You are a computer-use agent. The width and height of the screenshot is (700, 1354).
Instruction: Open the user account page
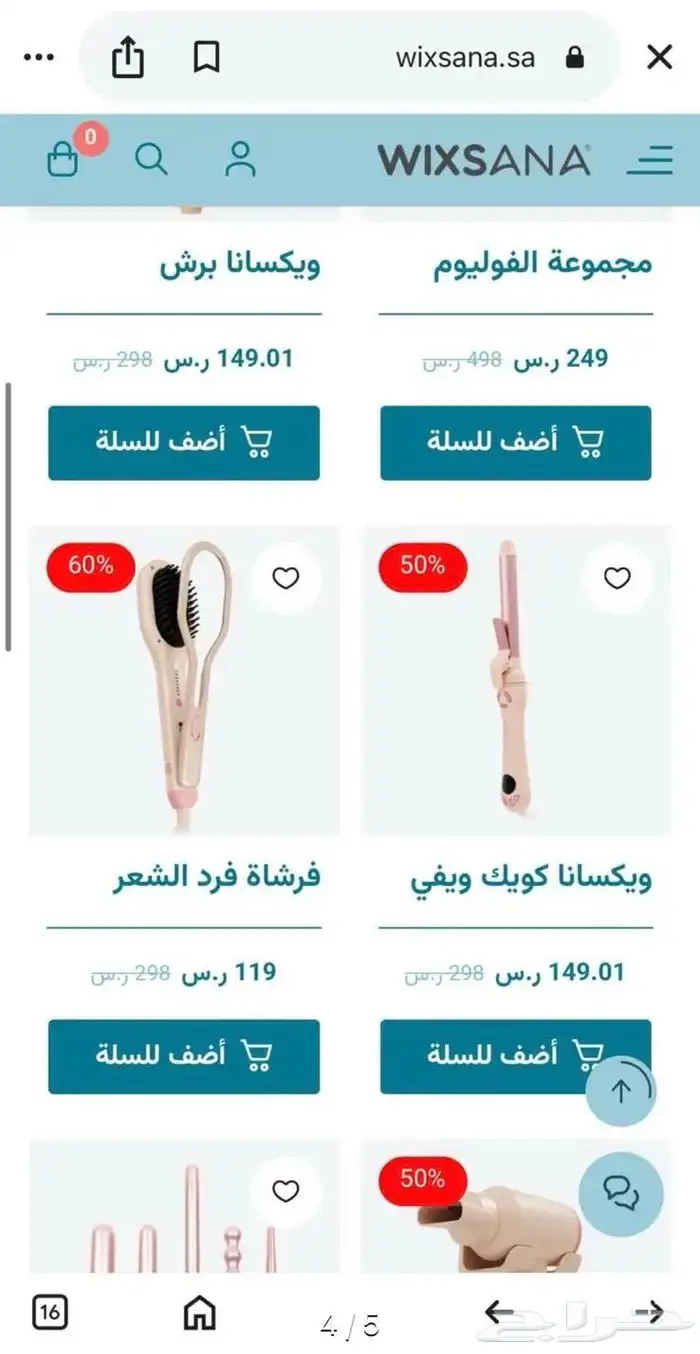point(240,159)
